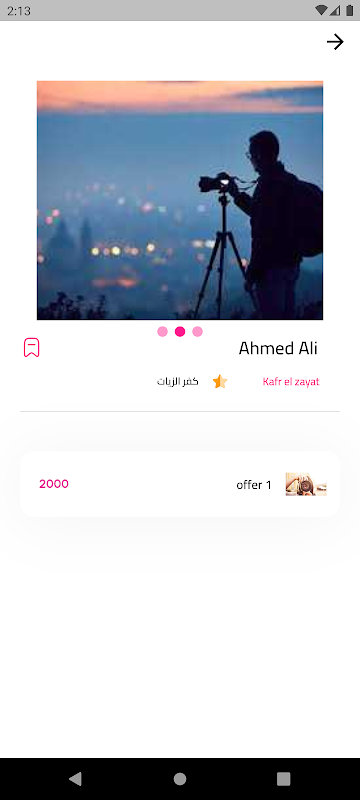The image size is (360, 800).
Task: Tap the arrow icon at top right
Action: click(x=335, y=42)
